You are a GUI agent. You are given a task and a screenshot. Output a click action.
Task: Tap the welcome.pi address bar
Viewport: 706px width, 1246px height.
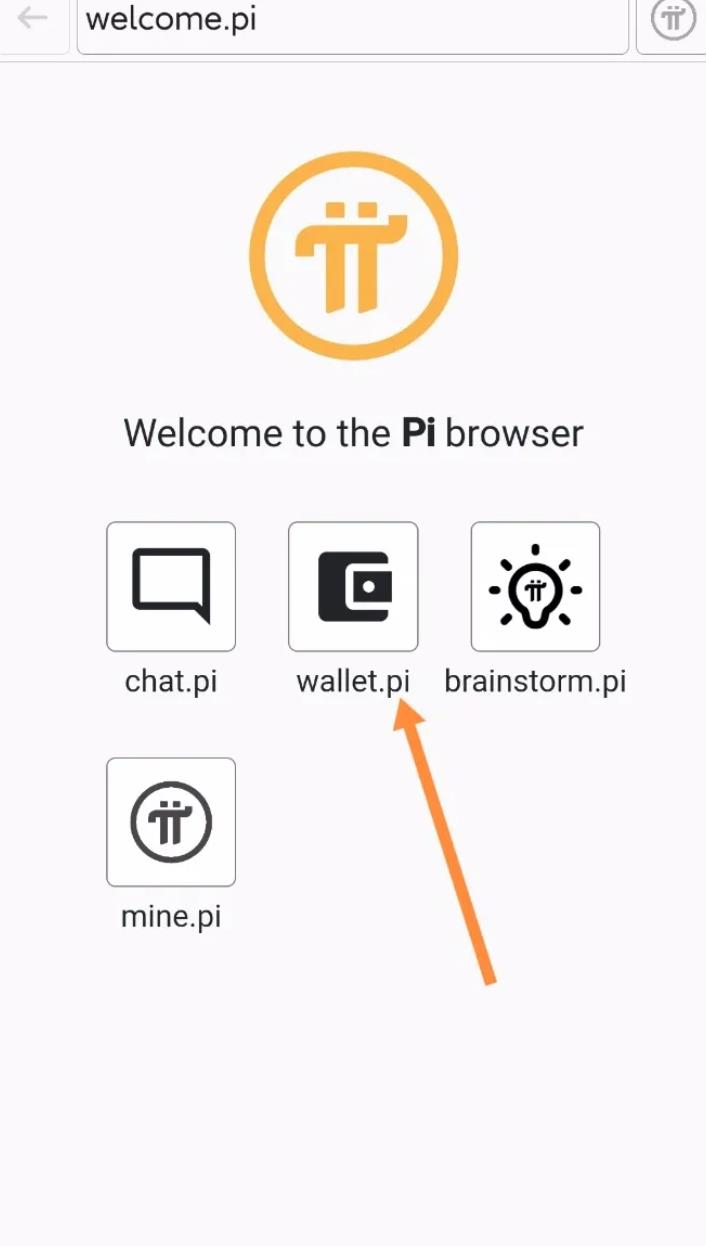[x=352, y=22]
